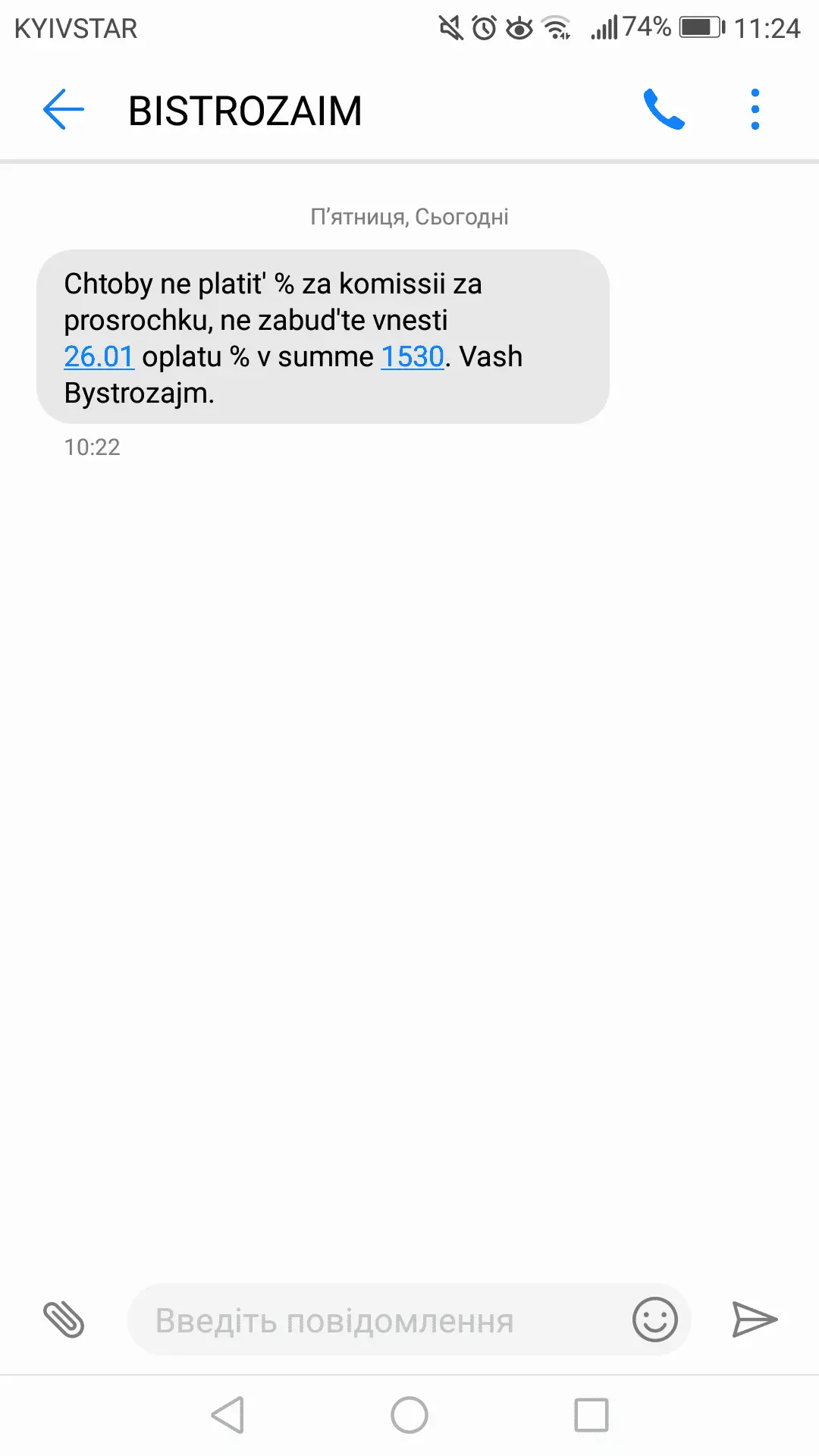
Task: Tap the 1530 amount link
Action: tap(412, 356)
